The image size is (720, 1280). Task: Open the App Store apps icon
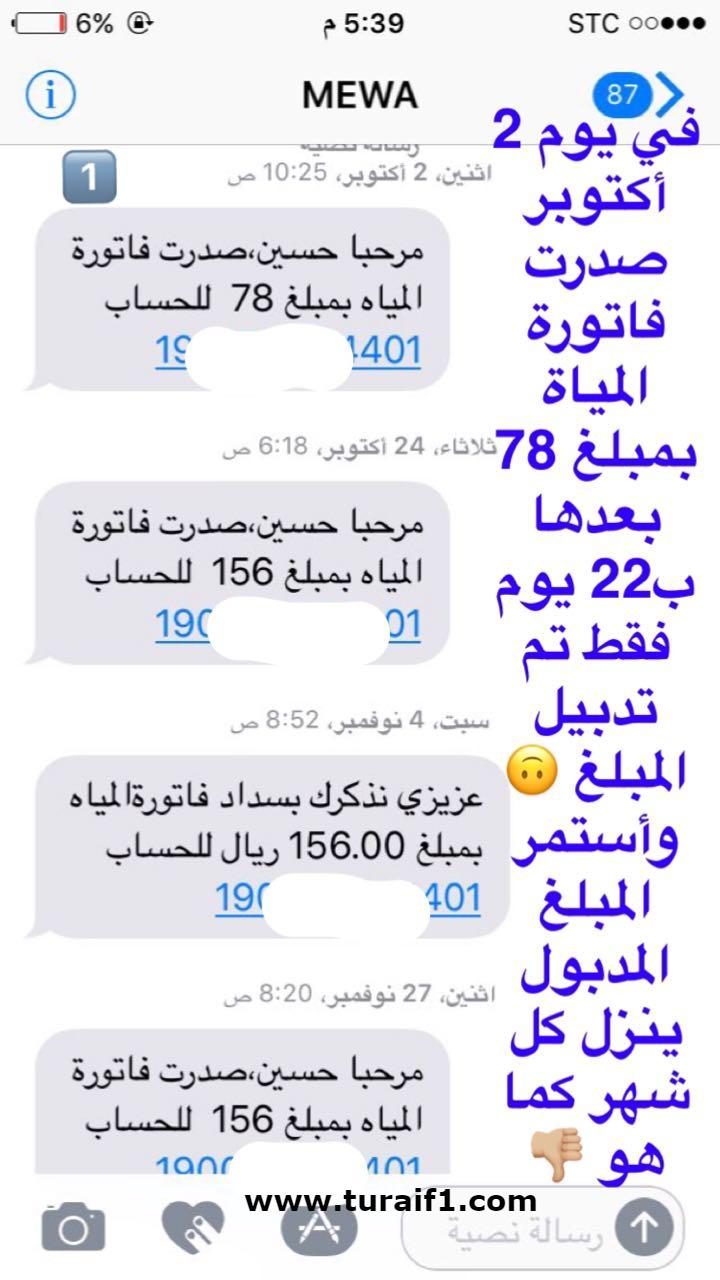318,1227
